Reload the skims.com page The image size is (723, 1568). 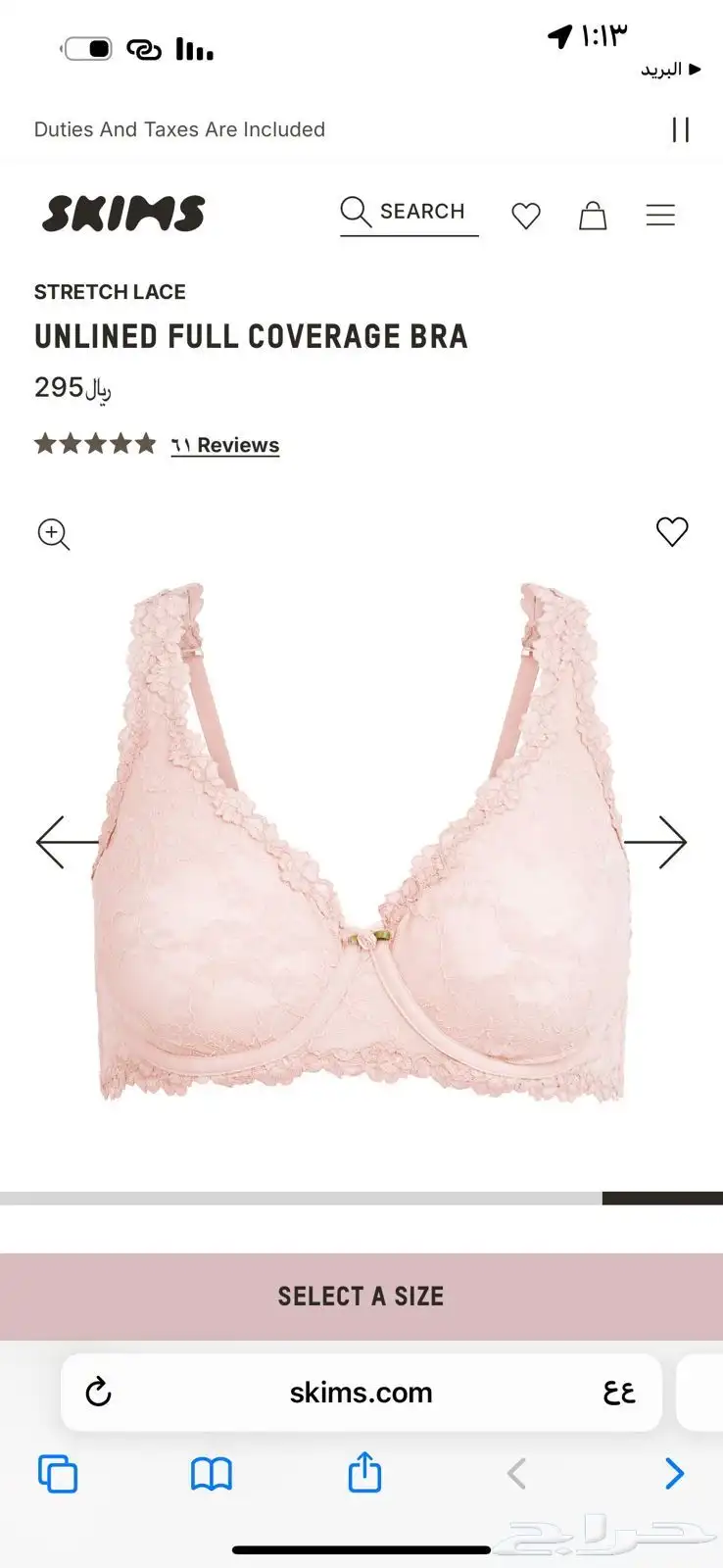(x=99, y=1392)
